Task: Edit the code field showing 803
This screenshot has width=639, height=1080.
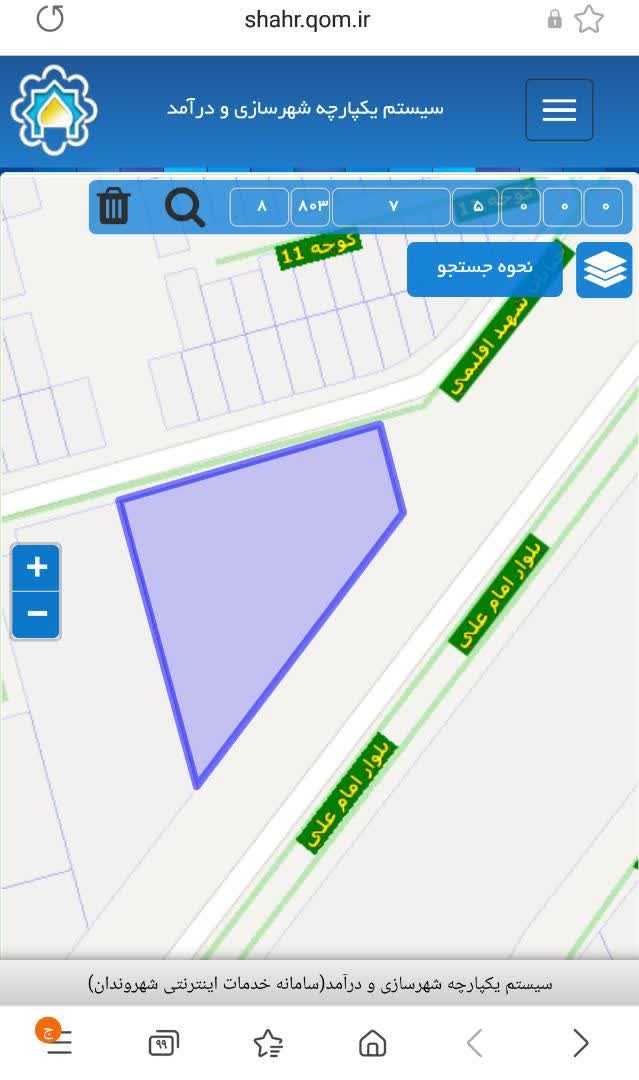Action: [x=311, y=207]
